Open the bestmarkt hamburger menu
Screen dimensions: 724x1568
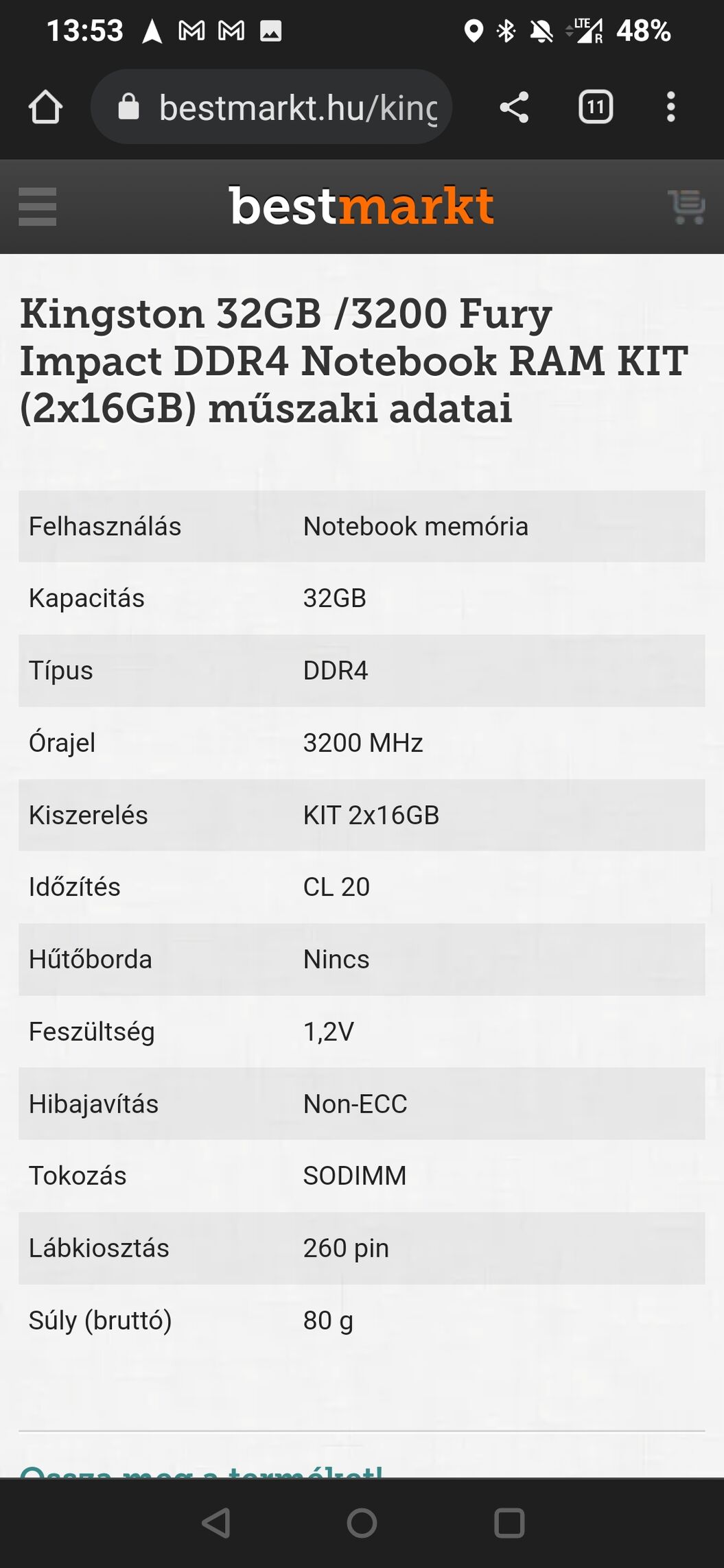pos(38,206)
